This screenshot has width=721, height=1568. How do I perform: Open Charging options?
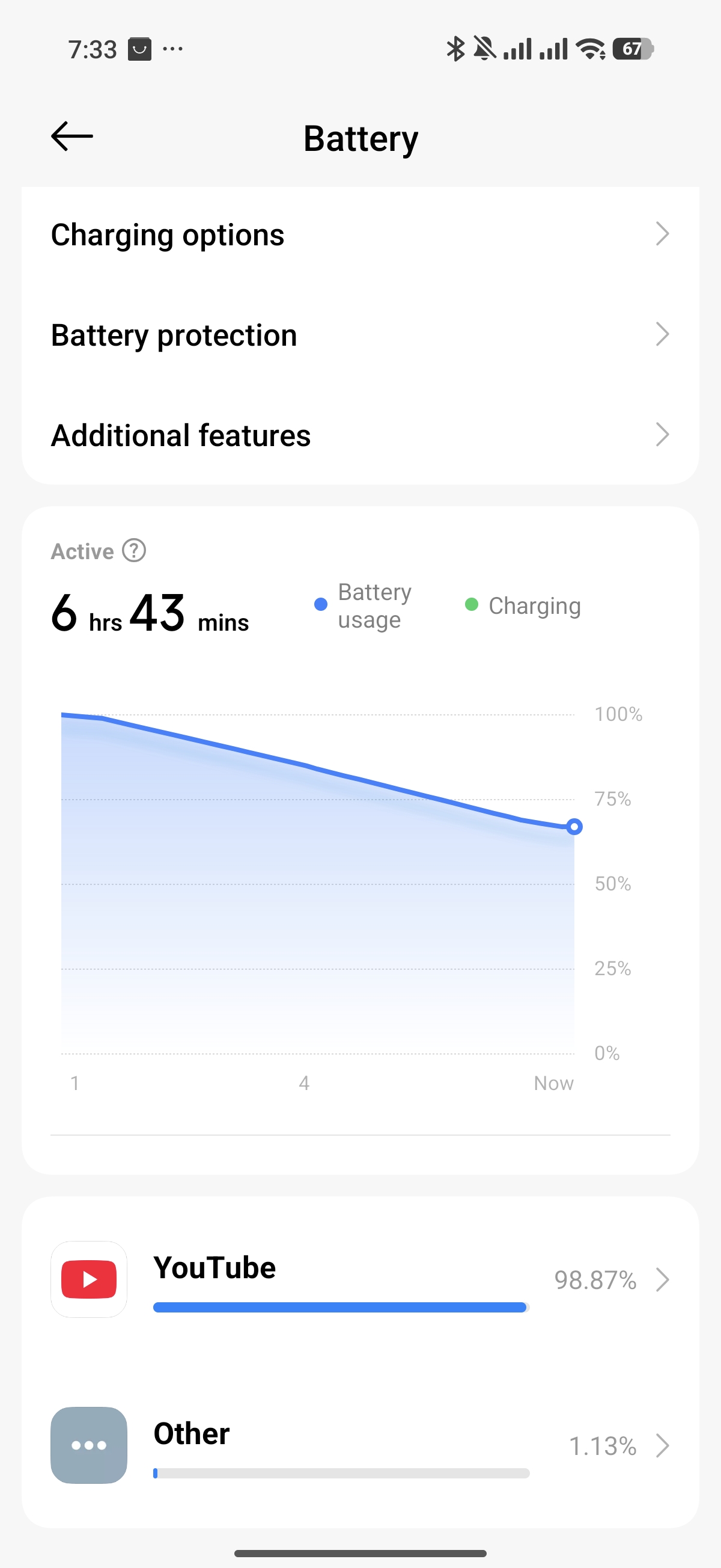coord(360,235)
